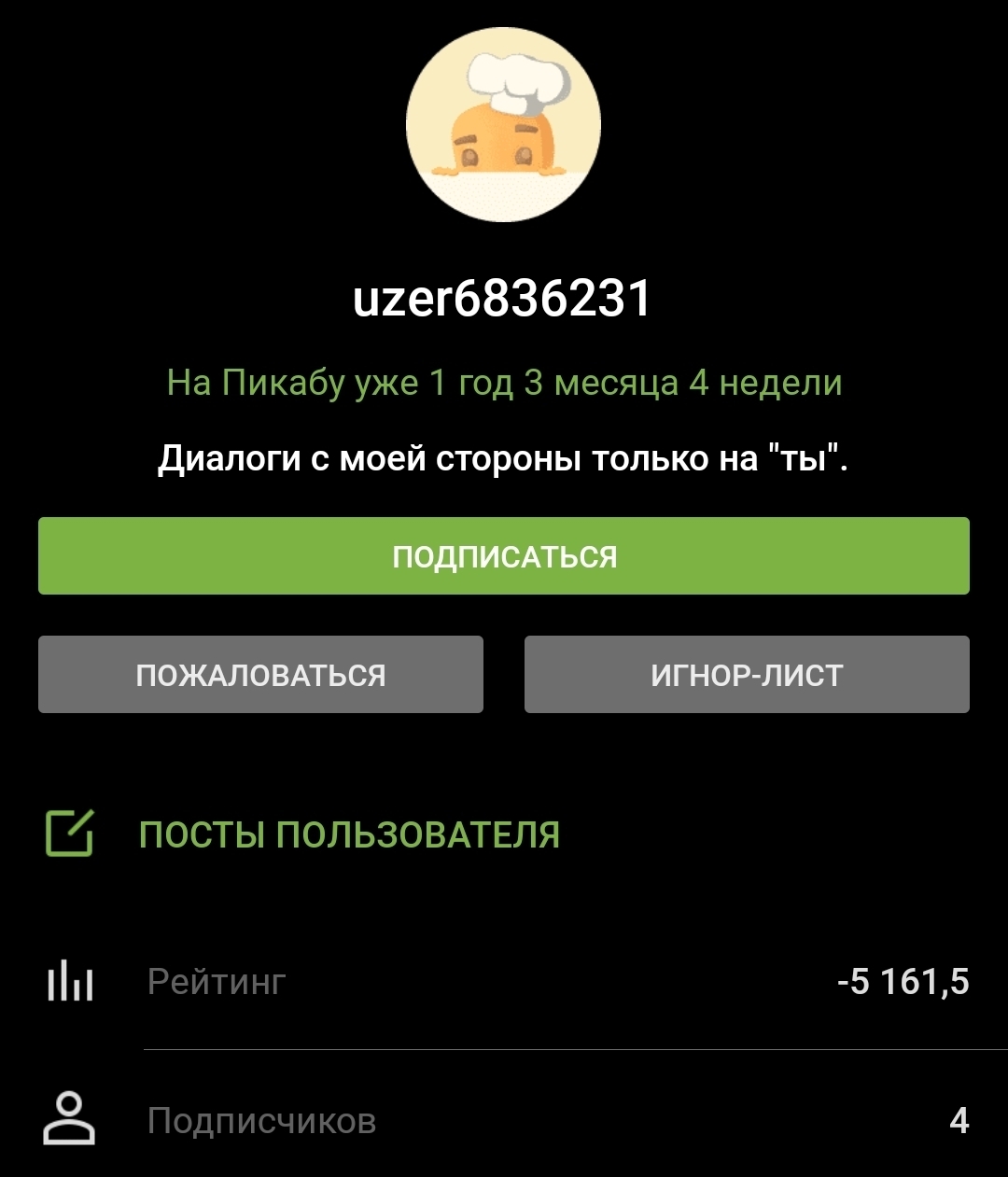Screen dimensions: 1008x1177
Task: Open ПОСТЫ ПОЛЬЗОВАТЕЛЯ list
Action: pyautogui.click(x=349, y=834)
